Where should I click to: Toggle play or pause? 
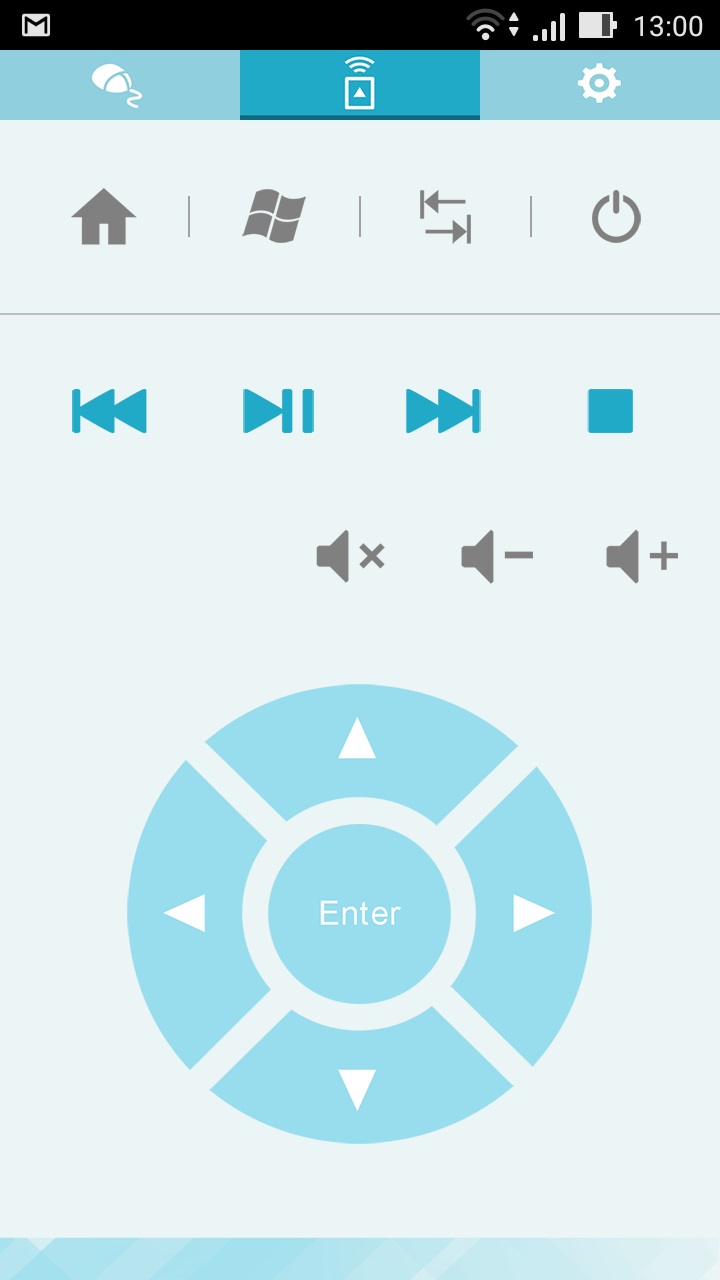click(x=279, y=411)
